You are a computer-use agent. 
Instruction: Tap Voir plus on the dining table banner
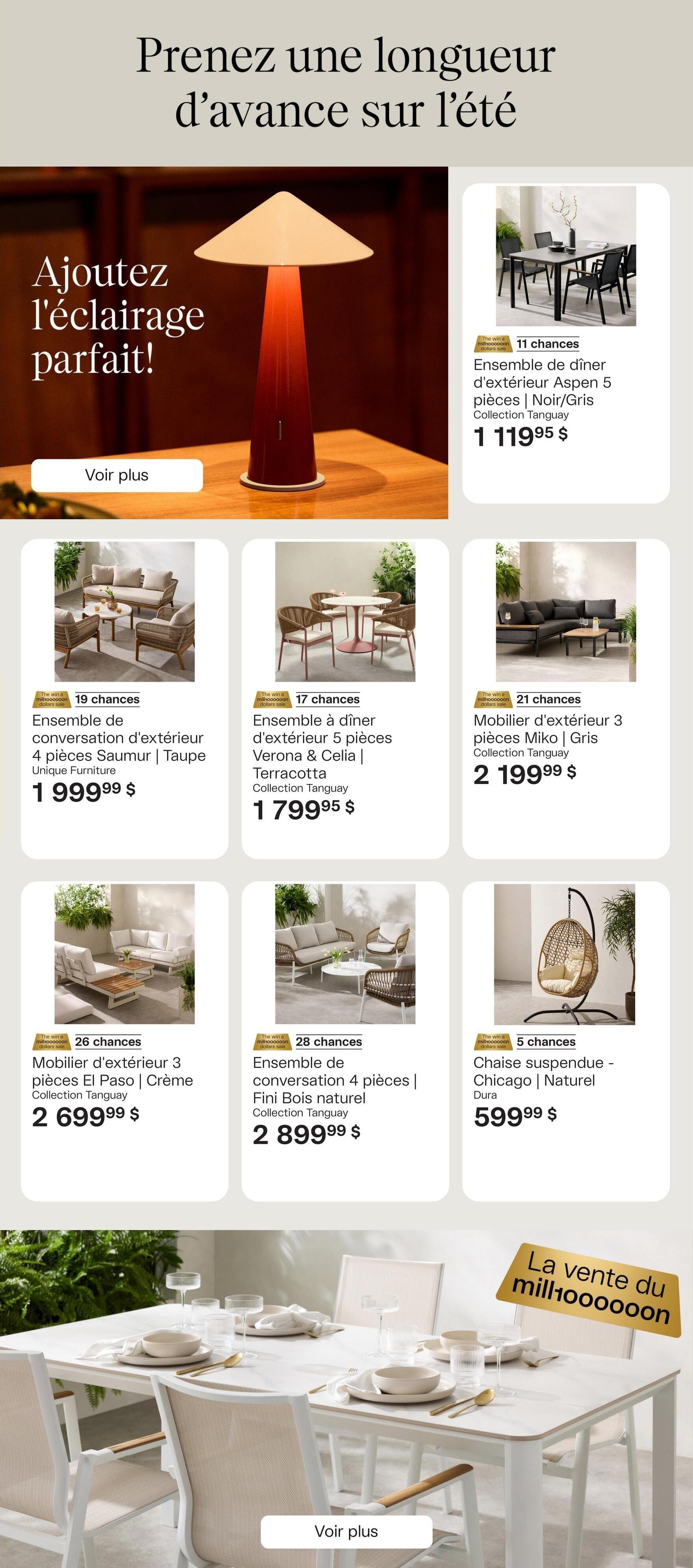click(x=346, y=1531)
